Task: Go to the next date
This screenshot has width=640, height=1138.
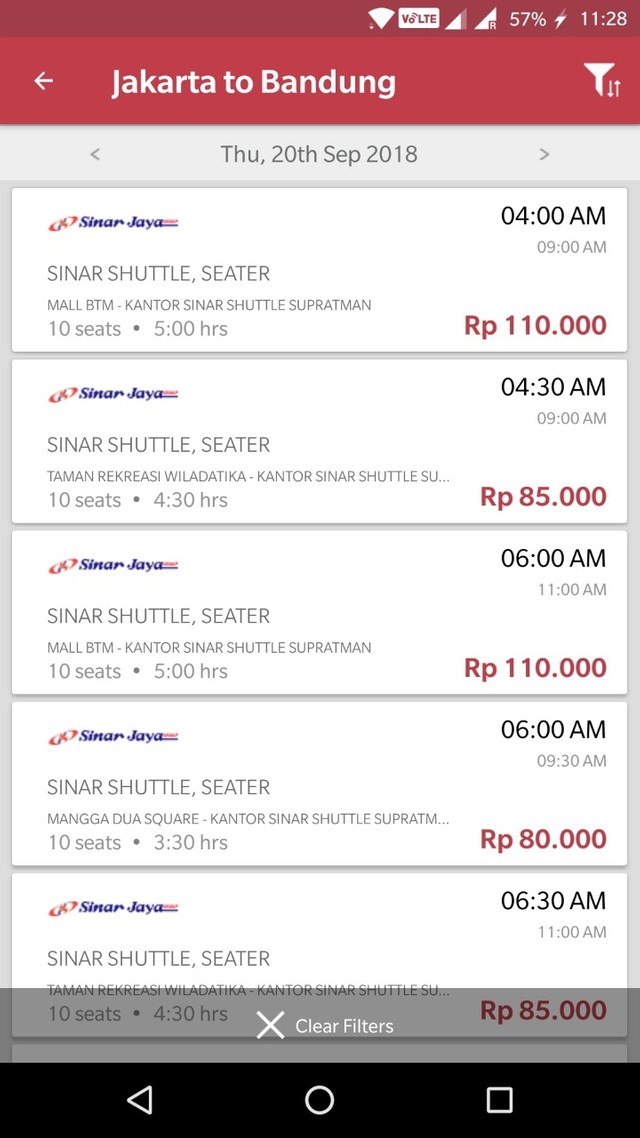Action: click(544, 154)
